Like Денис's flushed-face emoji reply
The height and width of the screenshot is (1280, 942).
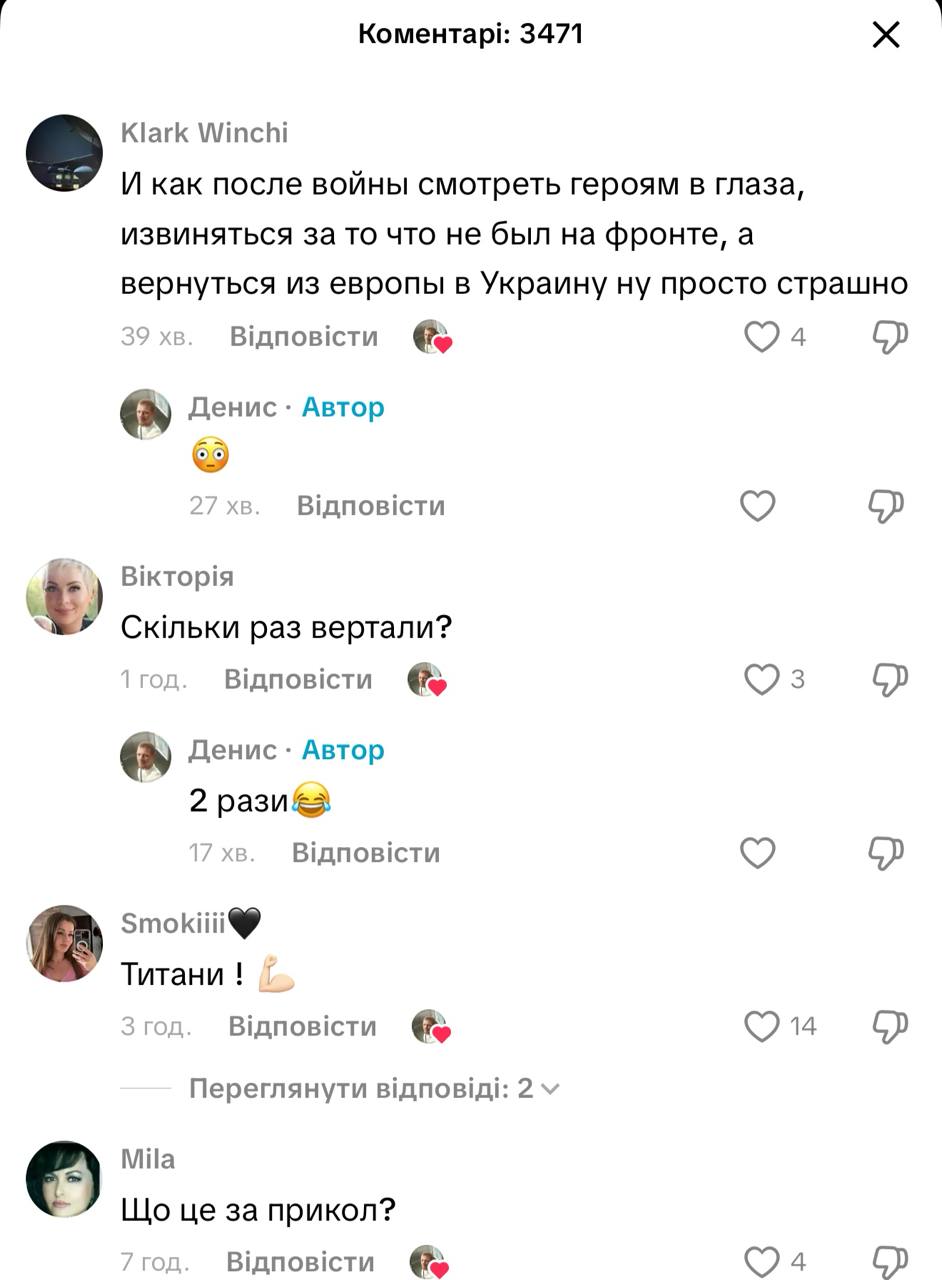point(758,506)
